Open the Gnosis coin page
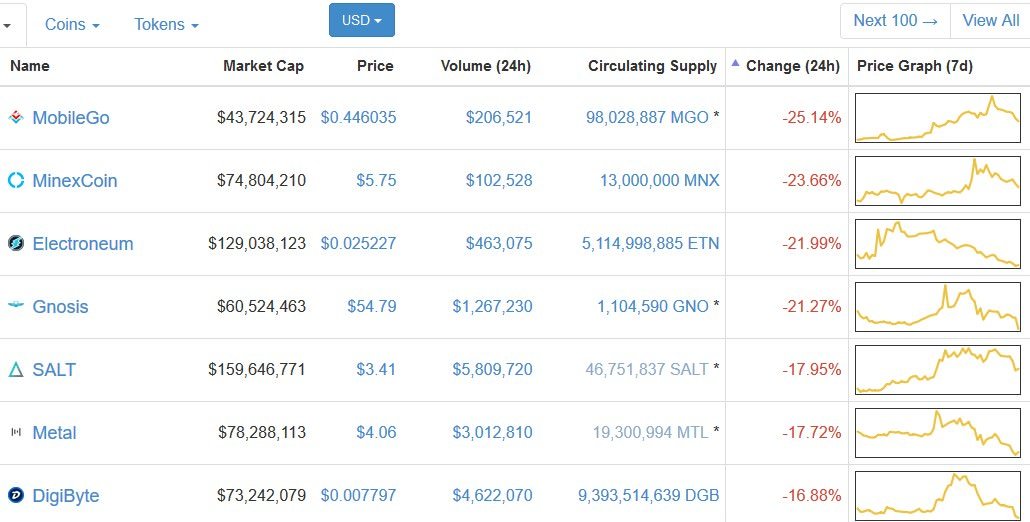Screen dimensions: 1030x522 click(60, 307)
